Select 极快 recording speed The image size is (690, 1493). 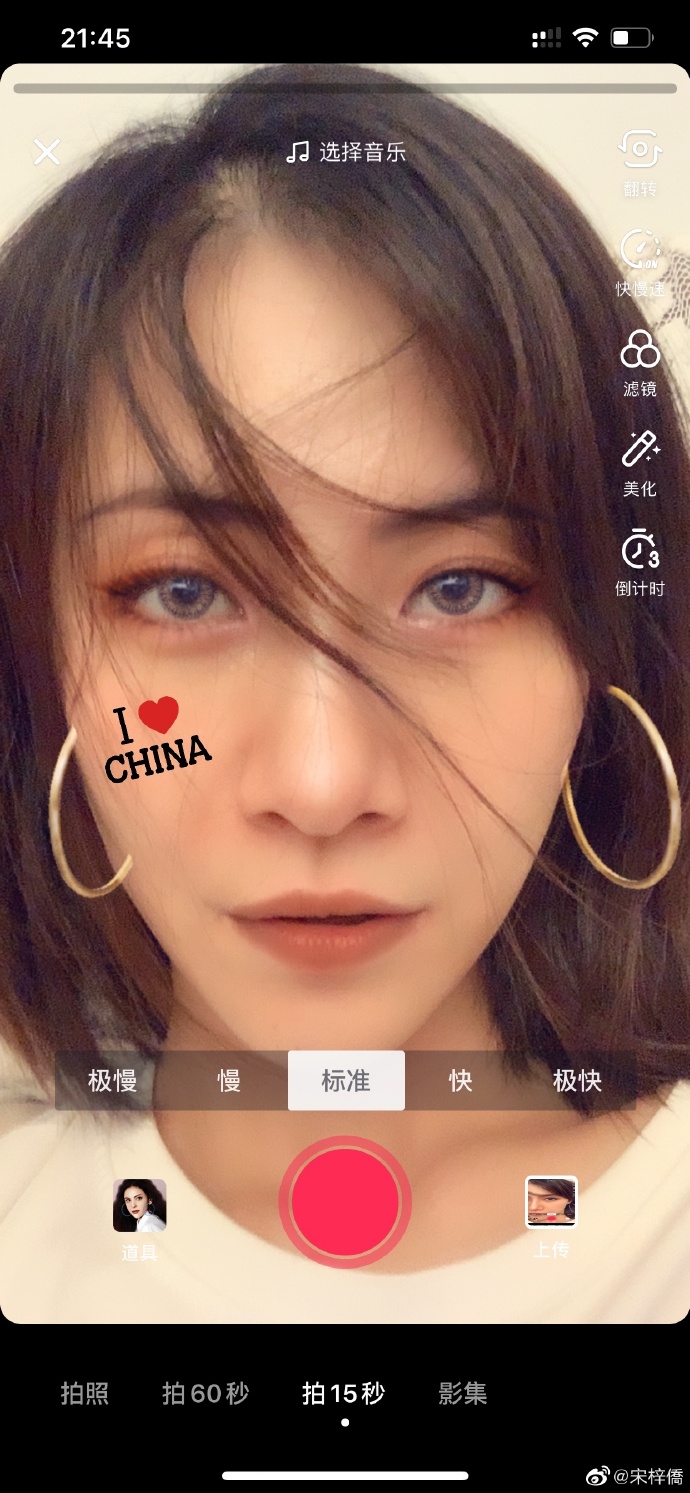(577, 1081)
